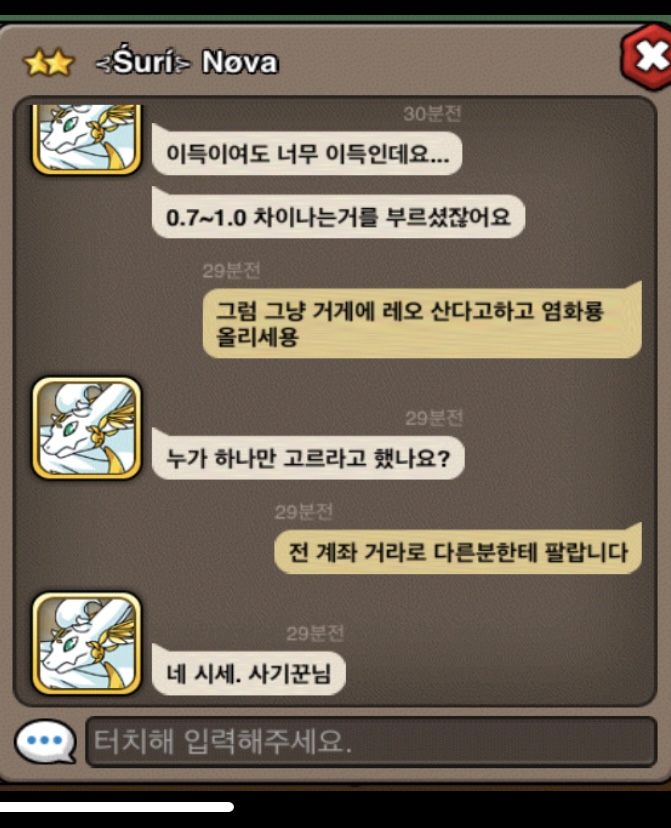Viewport: 671px width, 828px height.
Task: Open the speech bubble chat icon
Action: (x=46, y=741)
